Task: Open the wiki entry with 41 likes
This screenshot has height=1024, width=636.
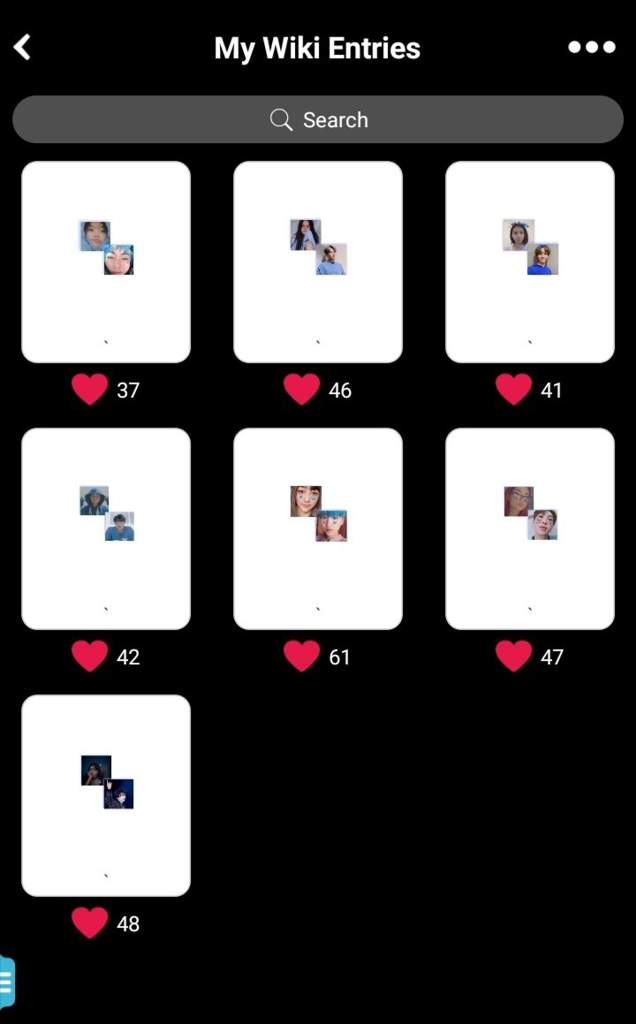Action: (x=530, y=262)
